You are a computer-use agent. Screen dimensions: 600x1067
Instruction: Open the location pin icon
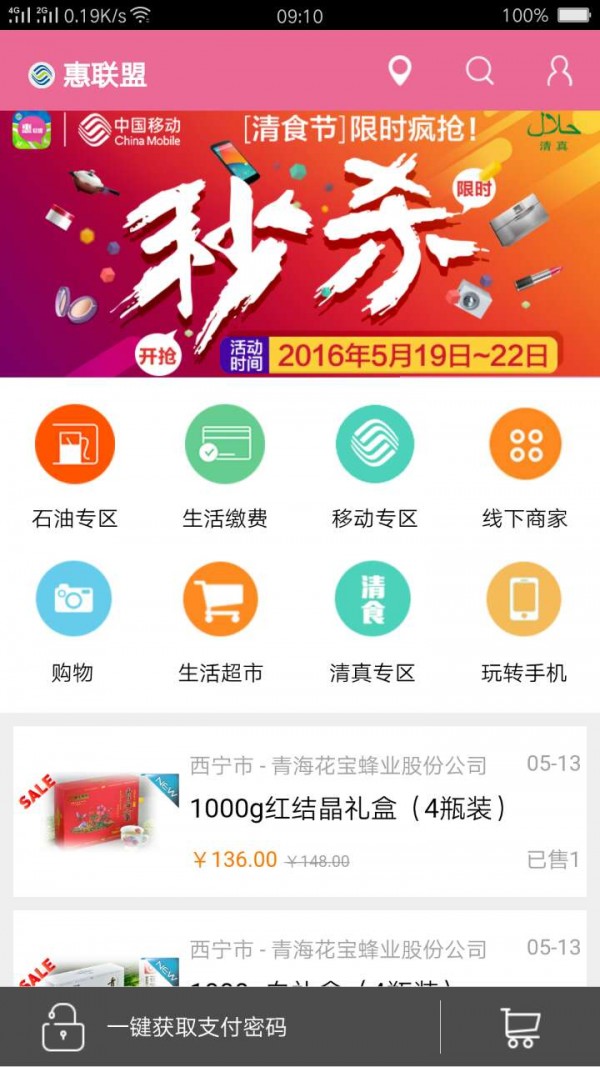pyautogui.click(x=399, y=72)
